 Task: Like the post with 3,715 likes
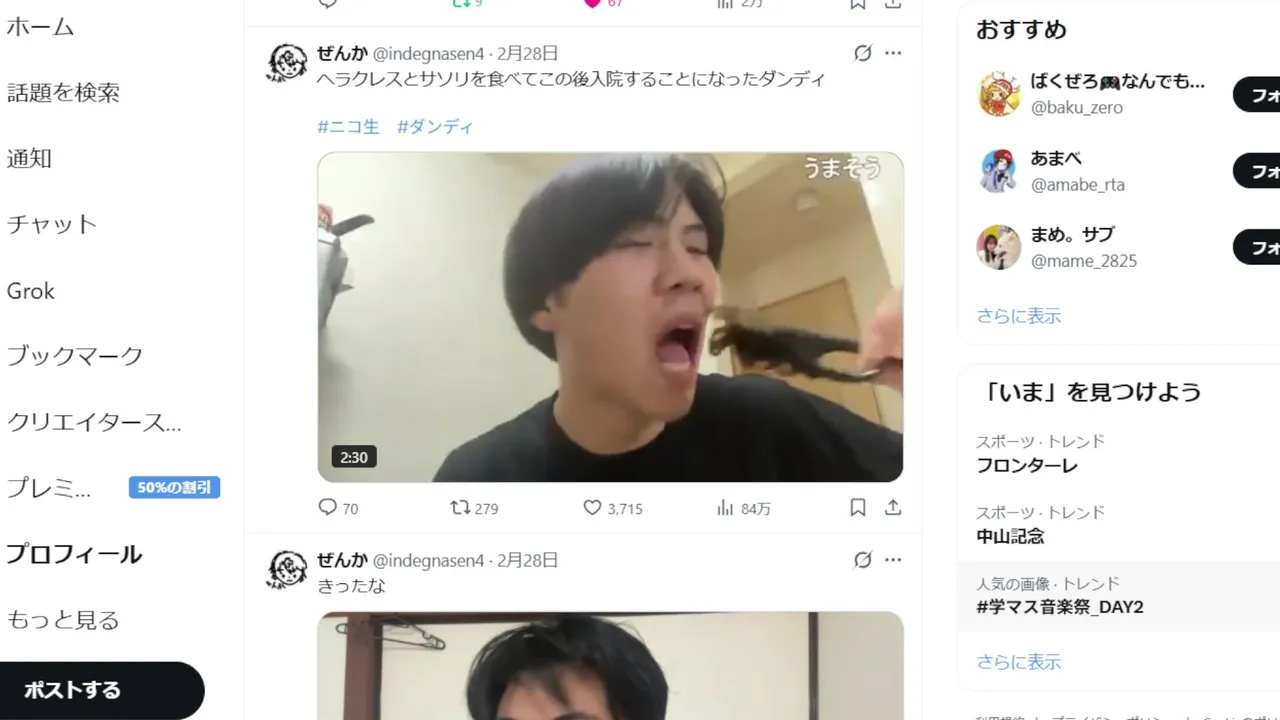[593, 508]
